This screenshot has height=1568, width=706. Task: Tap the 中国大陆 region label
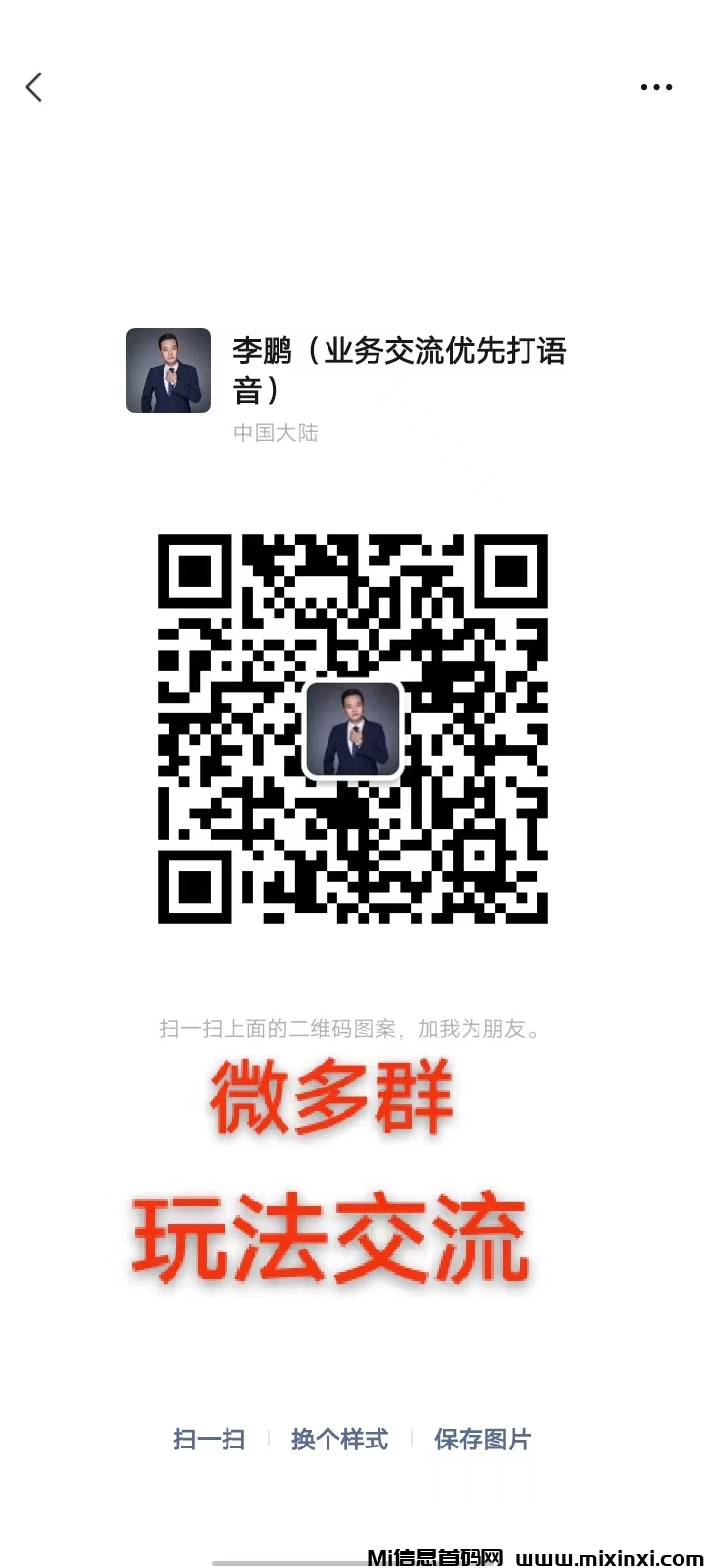tap(276, 432)
